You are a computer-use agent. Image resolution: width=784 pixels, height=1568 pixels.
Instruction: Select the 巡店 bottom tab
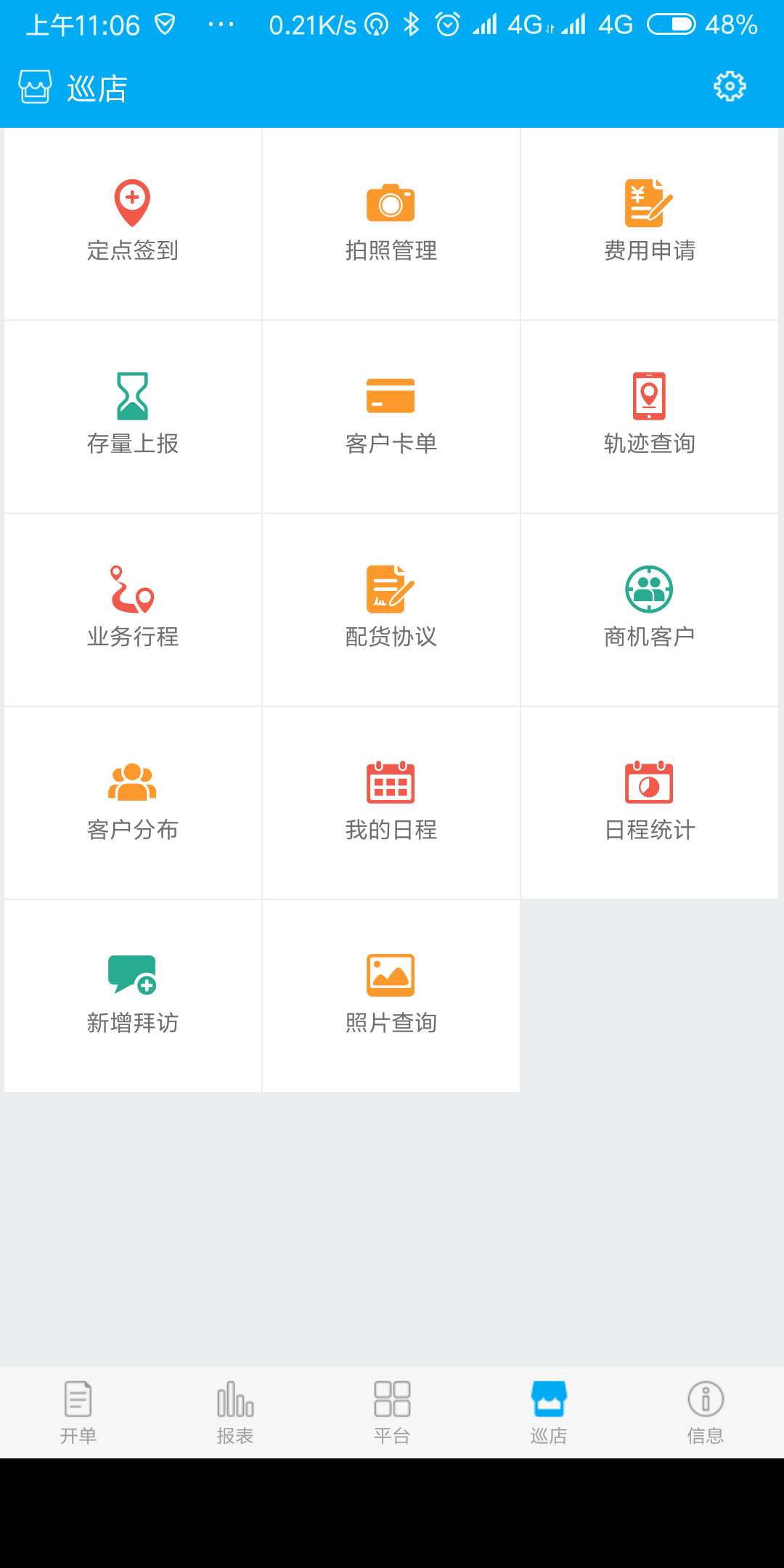pyautogui.click(x=549, y=1412)
